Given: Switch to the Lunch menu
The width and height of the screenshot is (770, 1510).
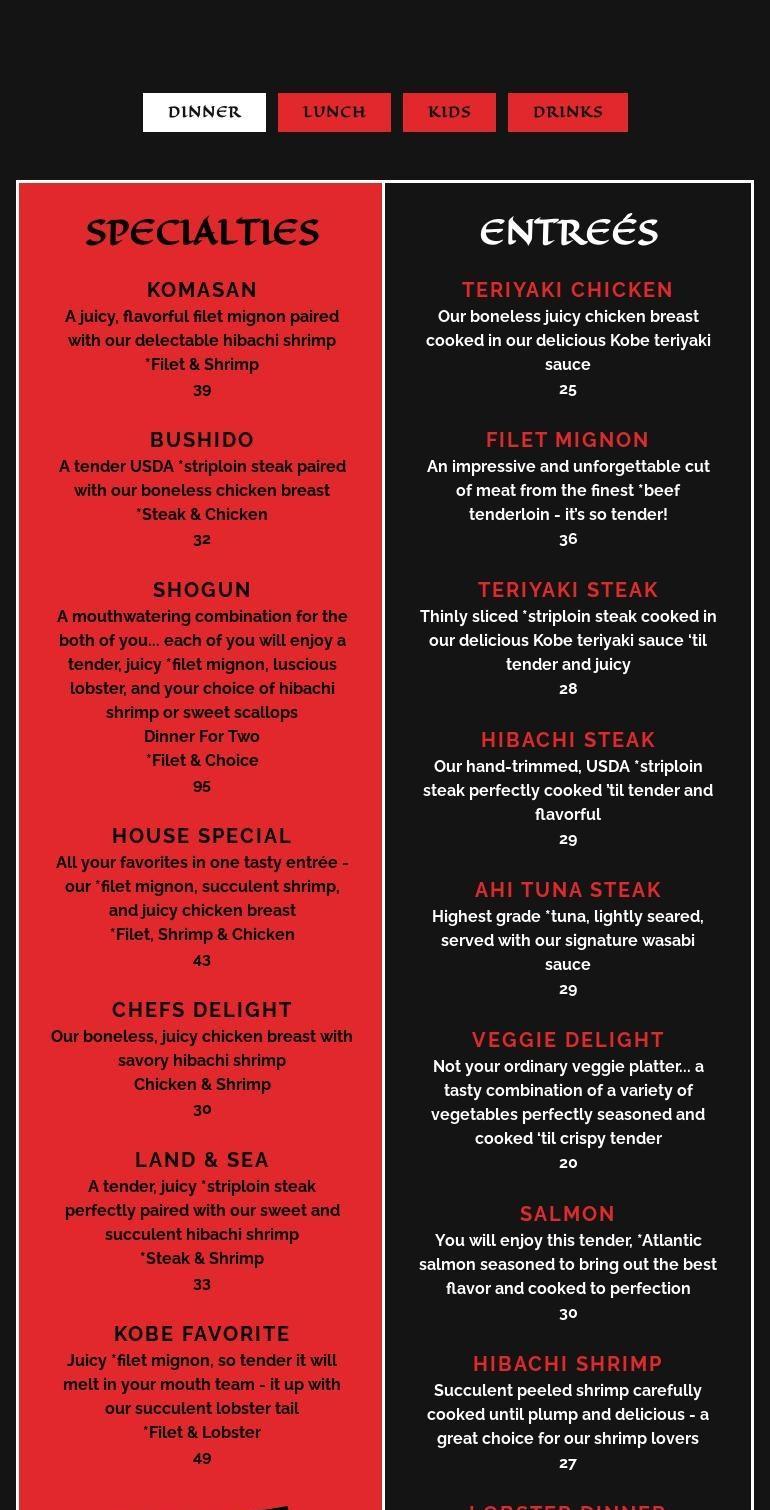Looking at the screenshot, I should [334, 112].
